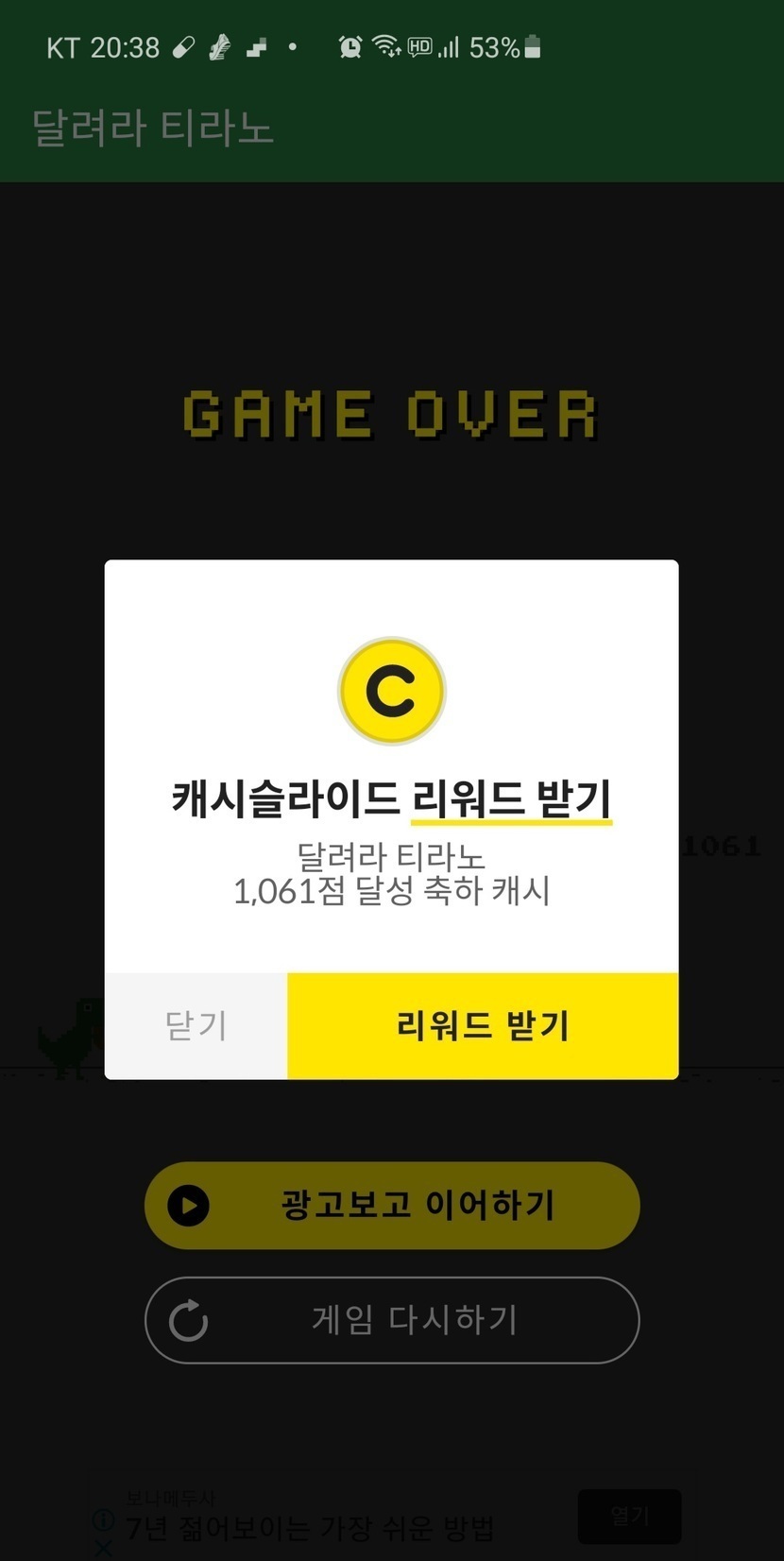Open the bottom ad via 열기
784x1561 pixels.
point(629,1516)
